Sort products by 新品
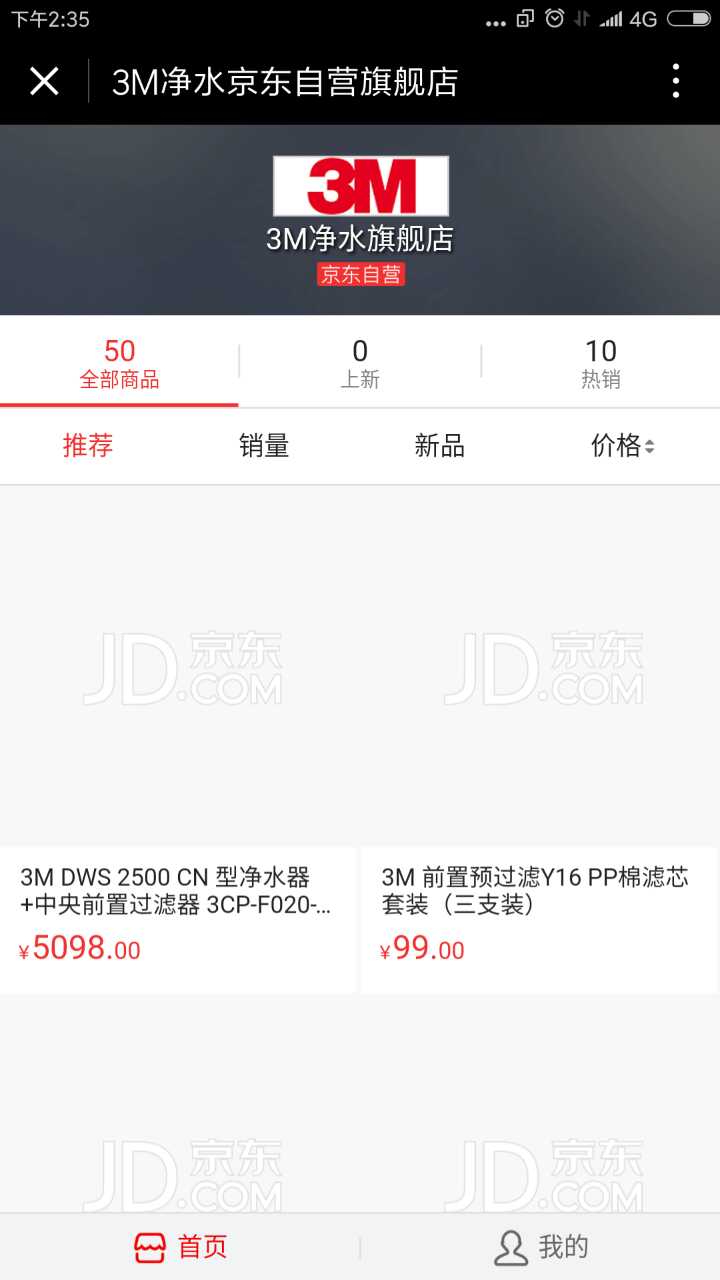This screenshot has height=1280, width=720. [440, 446]
